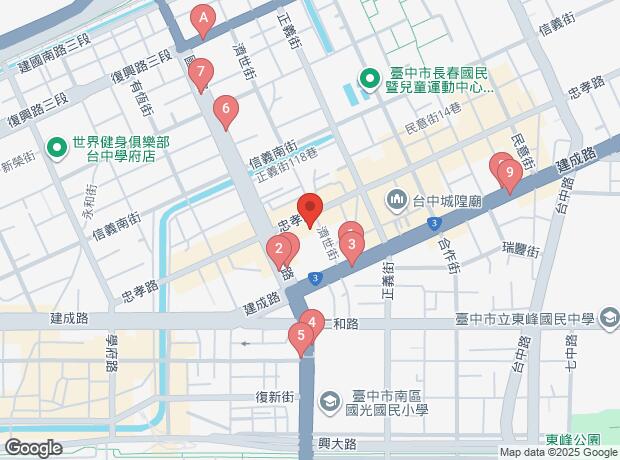Select map marker number 9

click(x=510, y=174)
